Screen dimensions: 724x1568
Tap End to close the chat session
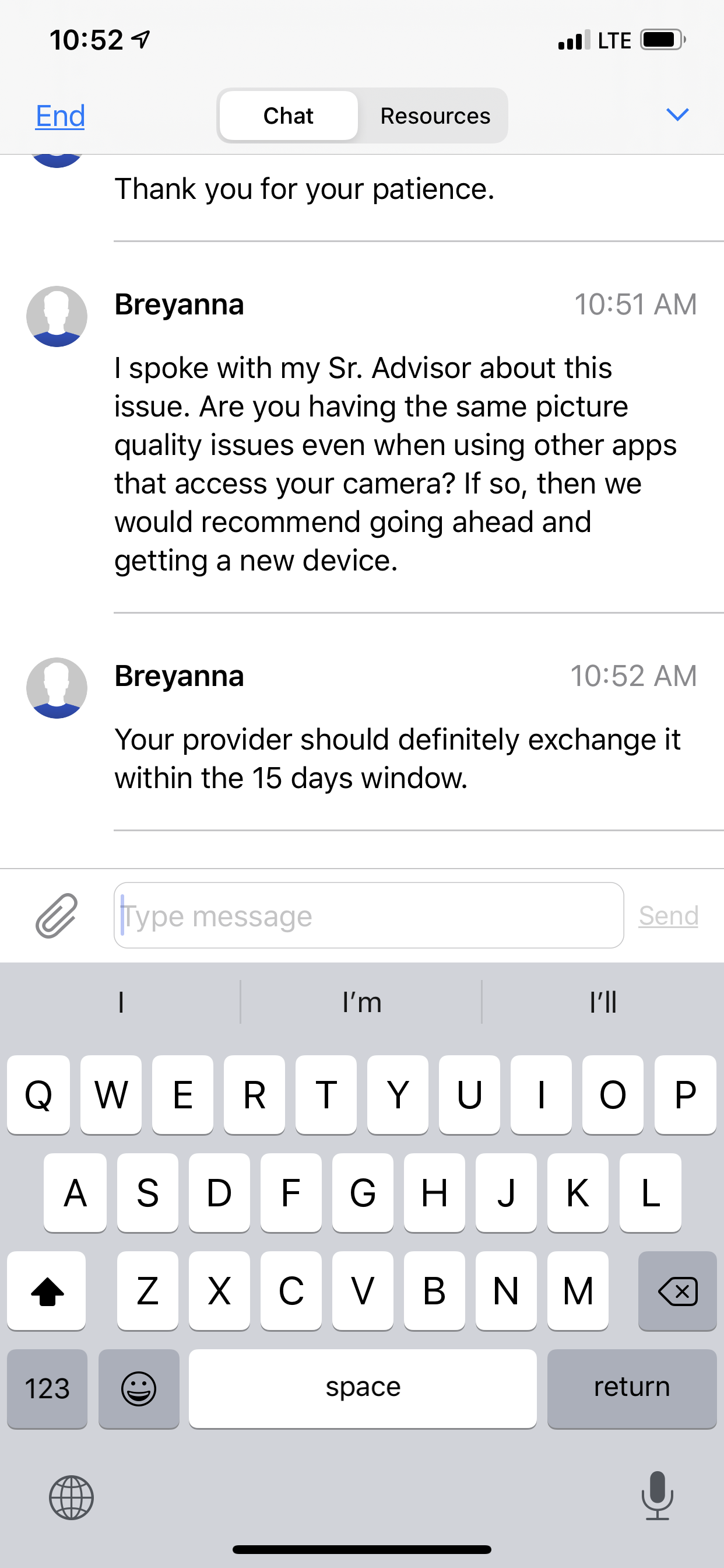(x=60, y=116)
